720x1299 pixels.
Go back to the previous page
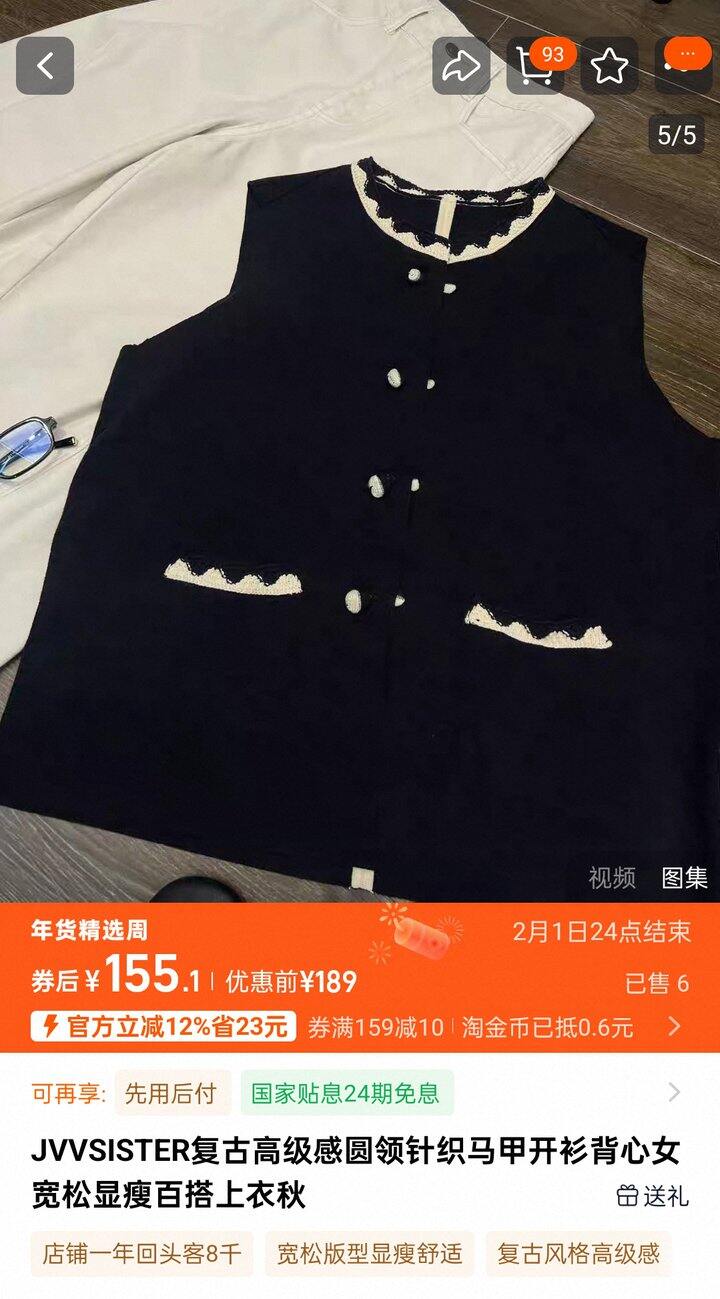[45, 66]
